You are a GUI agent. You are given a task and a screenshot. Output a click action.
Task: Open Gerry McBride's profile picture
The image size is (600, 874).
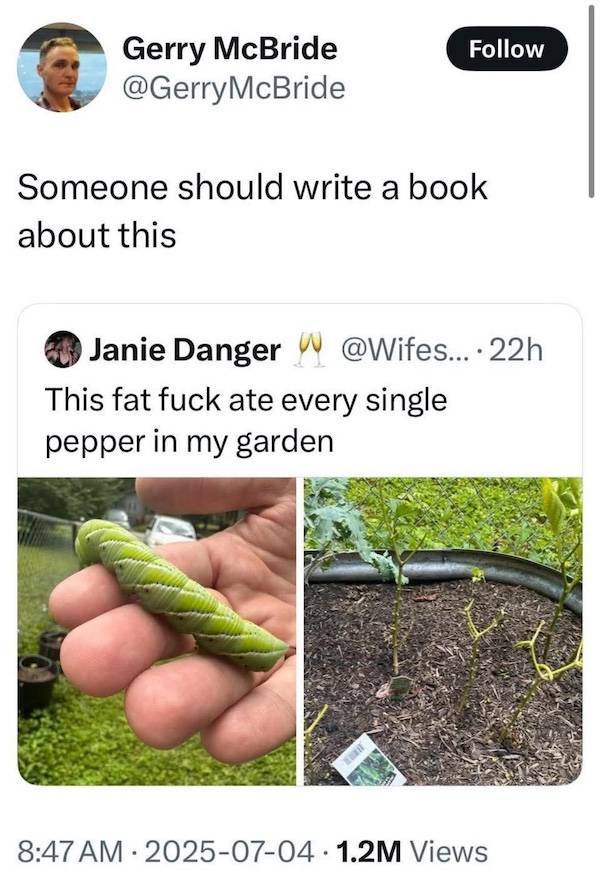(62, 67)
